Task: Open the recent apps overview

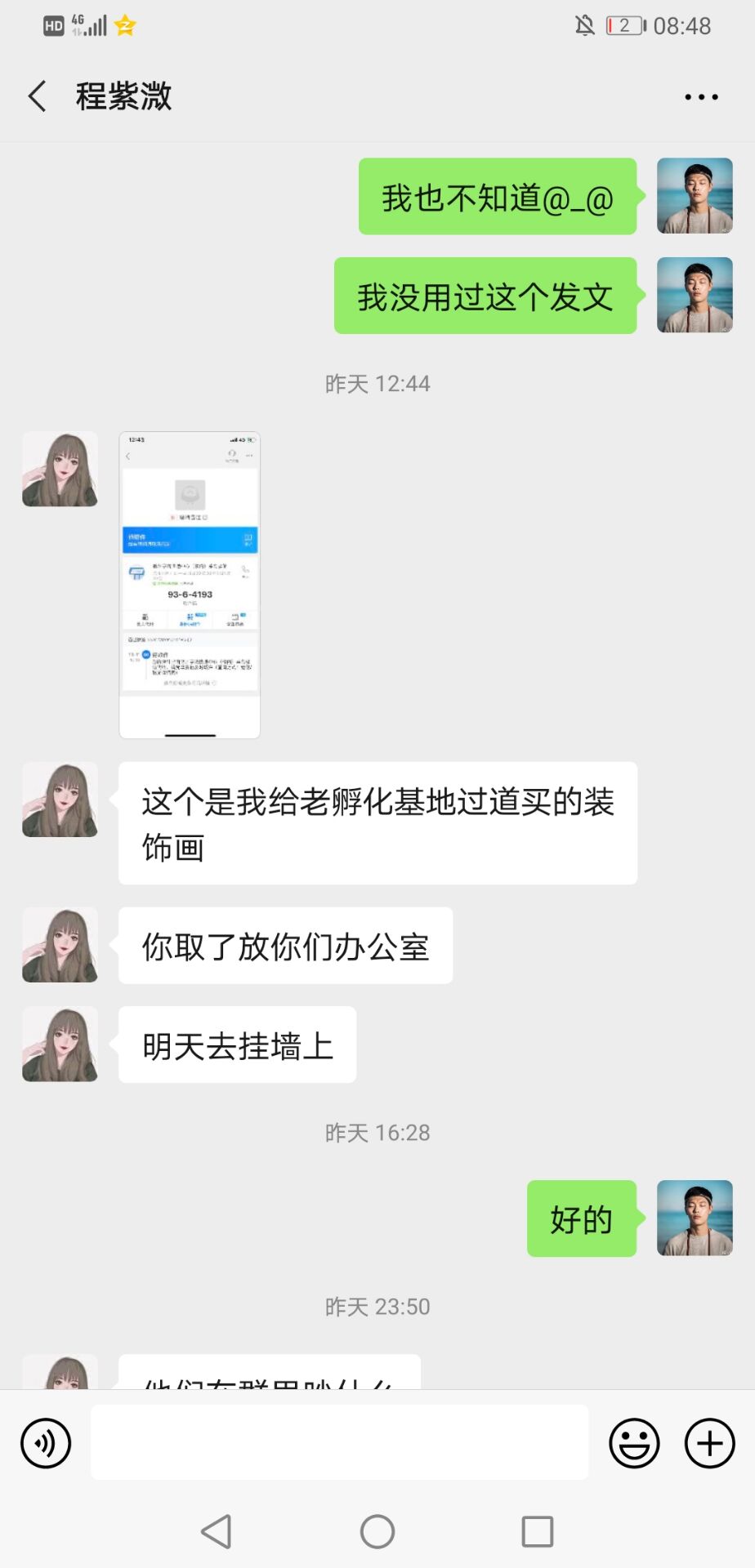Action: coord(538,1531)
